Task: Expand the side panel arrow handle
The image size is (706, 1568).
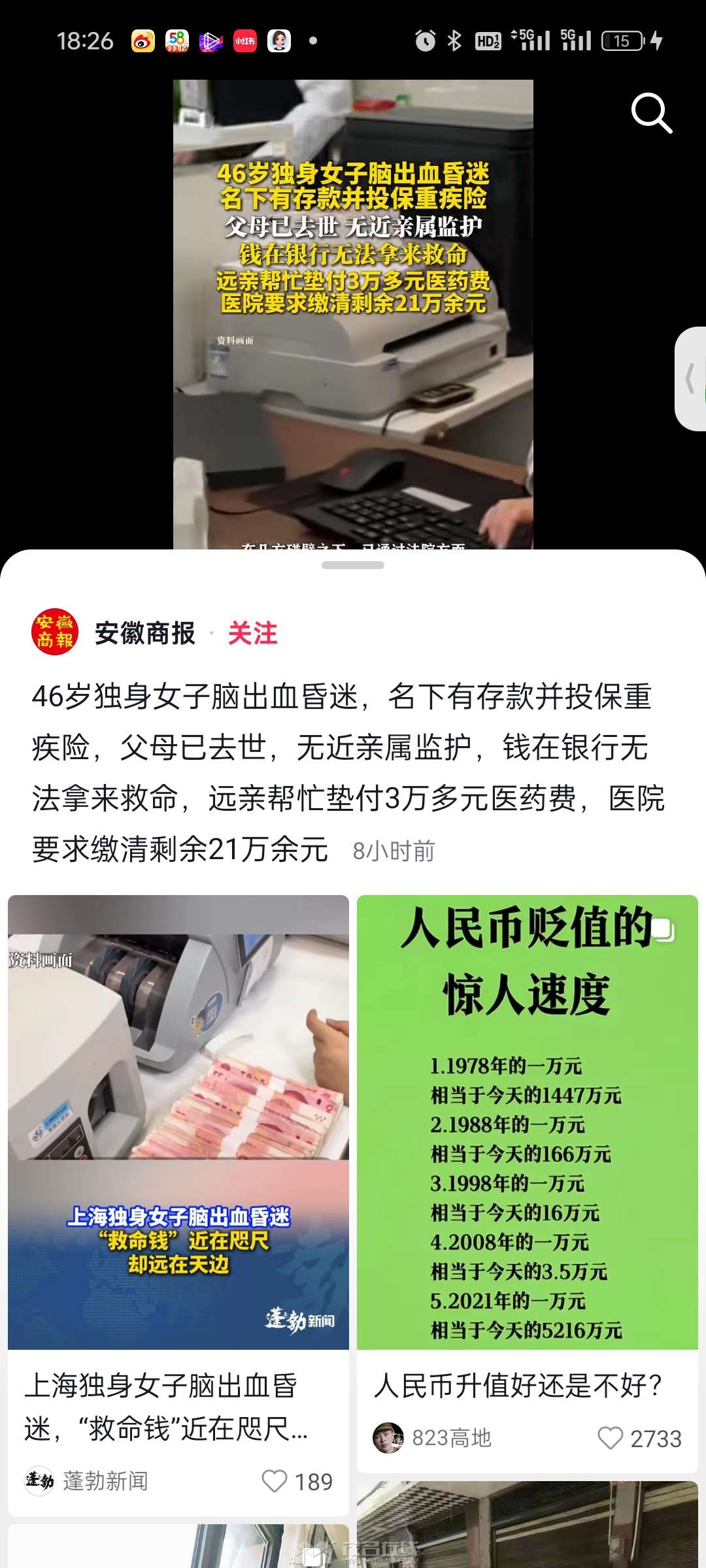Action: click(690, 379)
